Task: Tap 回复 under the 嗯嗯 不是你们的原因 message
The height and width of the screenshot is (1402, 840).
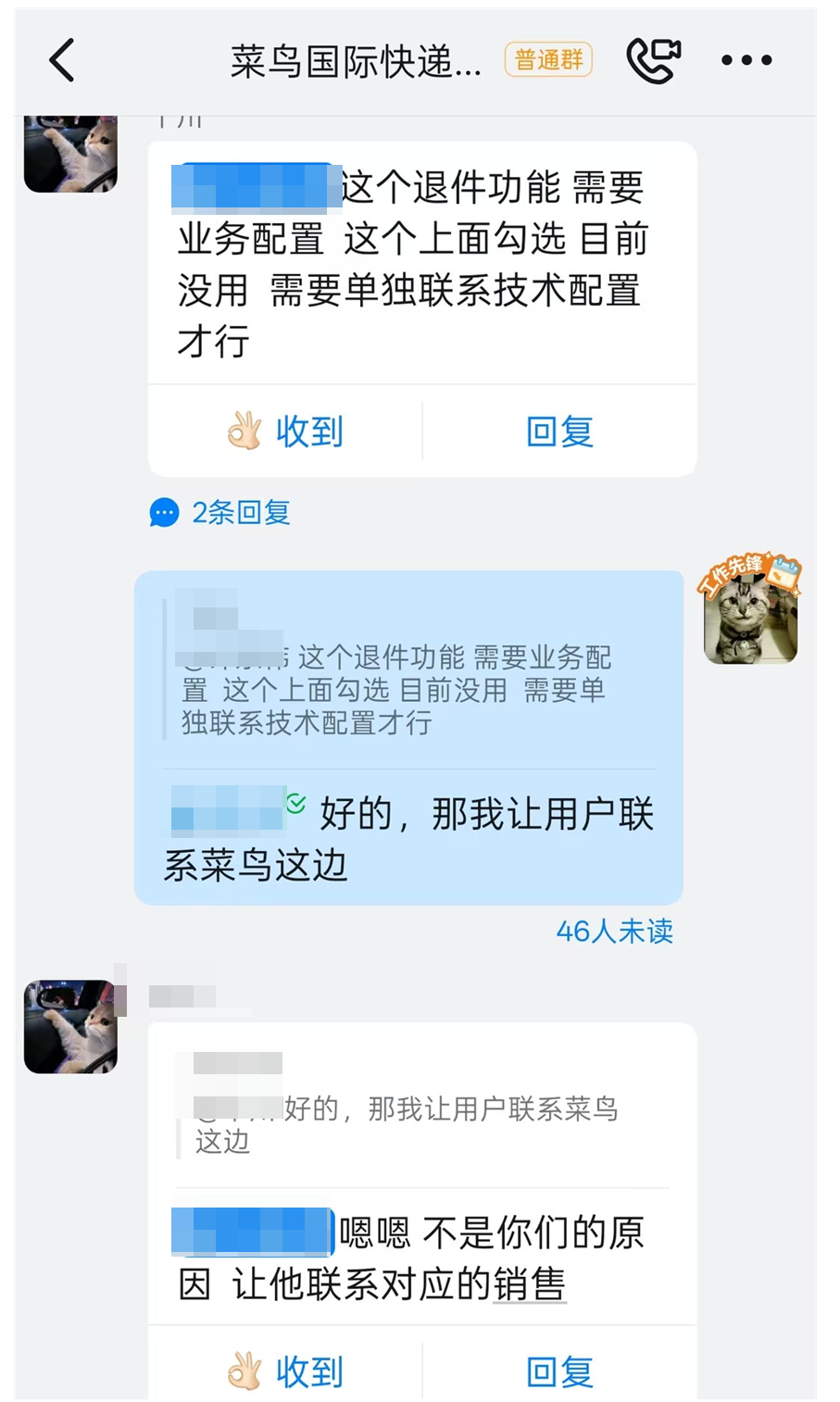Action: click(x=559, y=1371)
